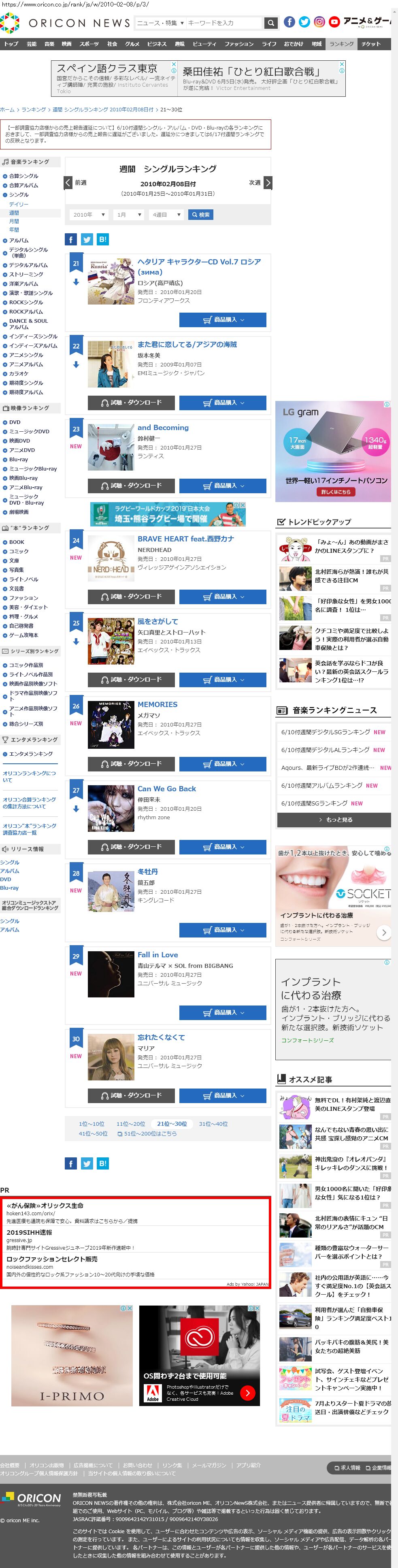Tap もっと見る in music ranking news
The width and height of the screenshot is (398, 1568).
(334, 819)
